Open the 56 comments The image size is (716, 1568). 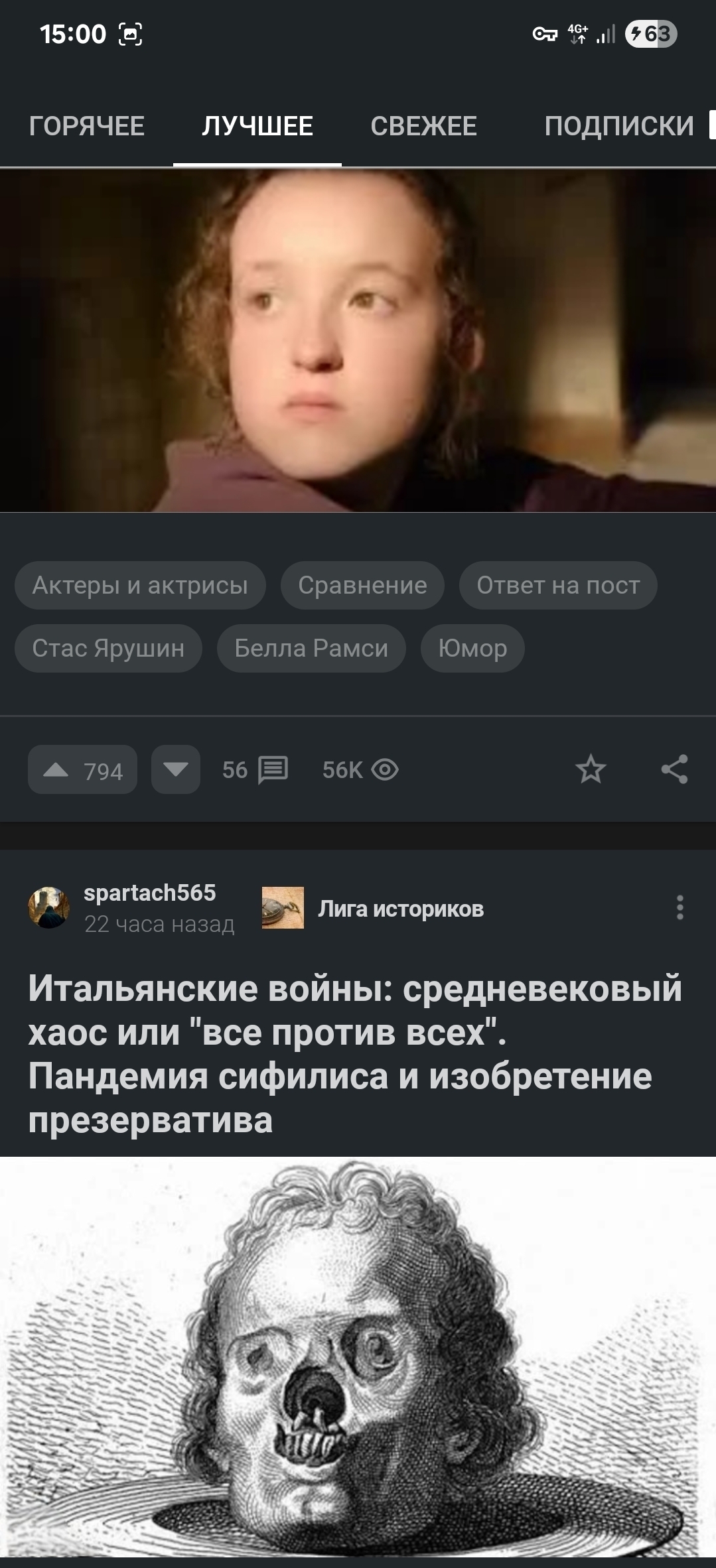click(255, 769)
